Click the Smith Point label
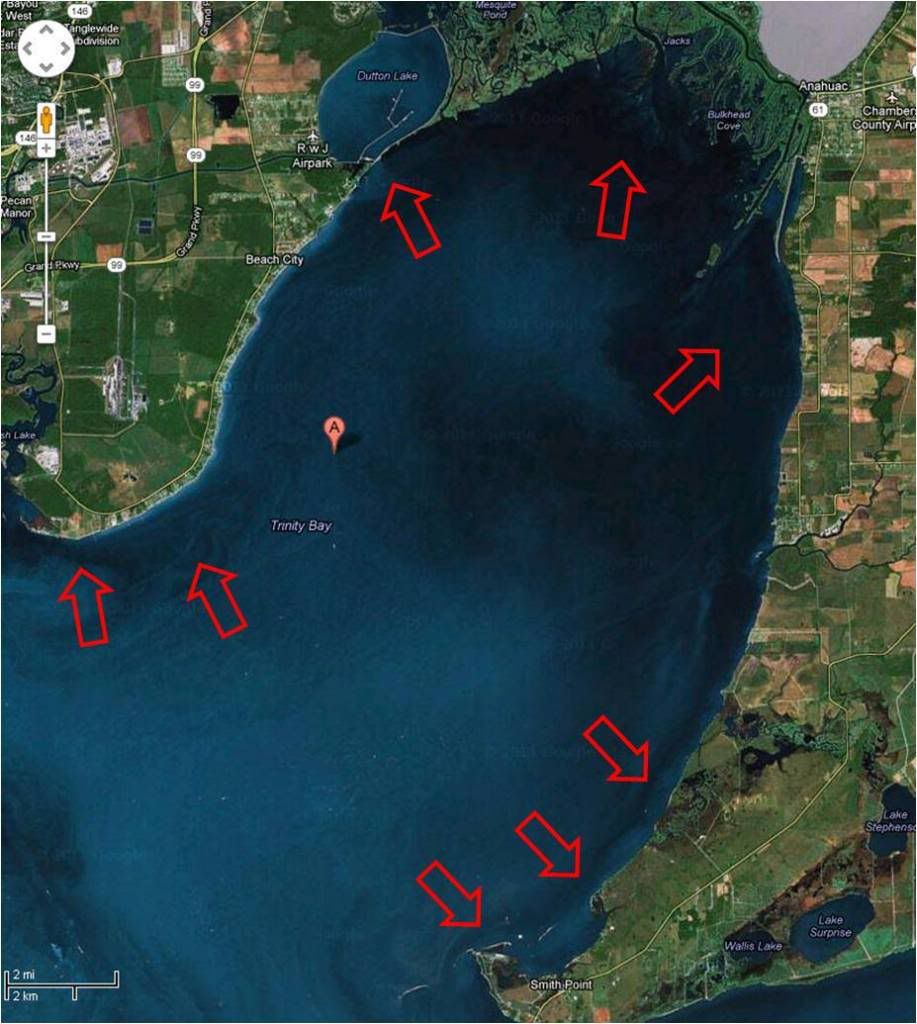 click(x=563, y=983)
